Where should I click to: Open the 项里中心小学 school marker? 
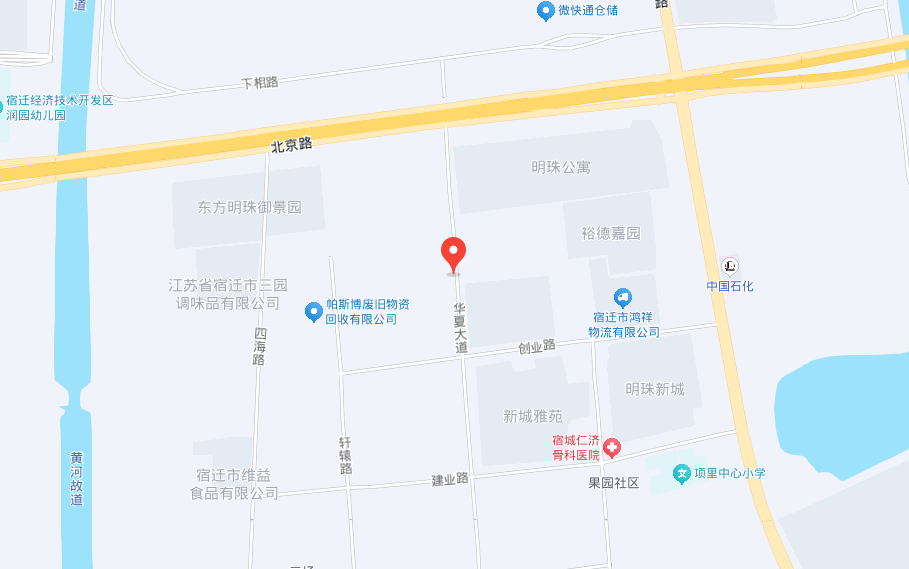tap(682, 472)
